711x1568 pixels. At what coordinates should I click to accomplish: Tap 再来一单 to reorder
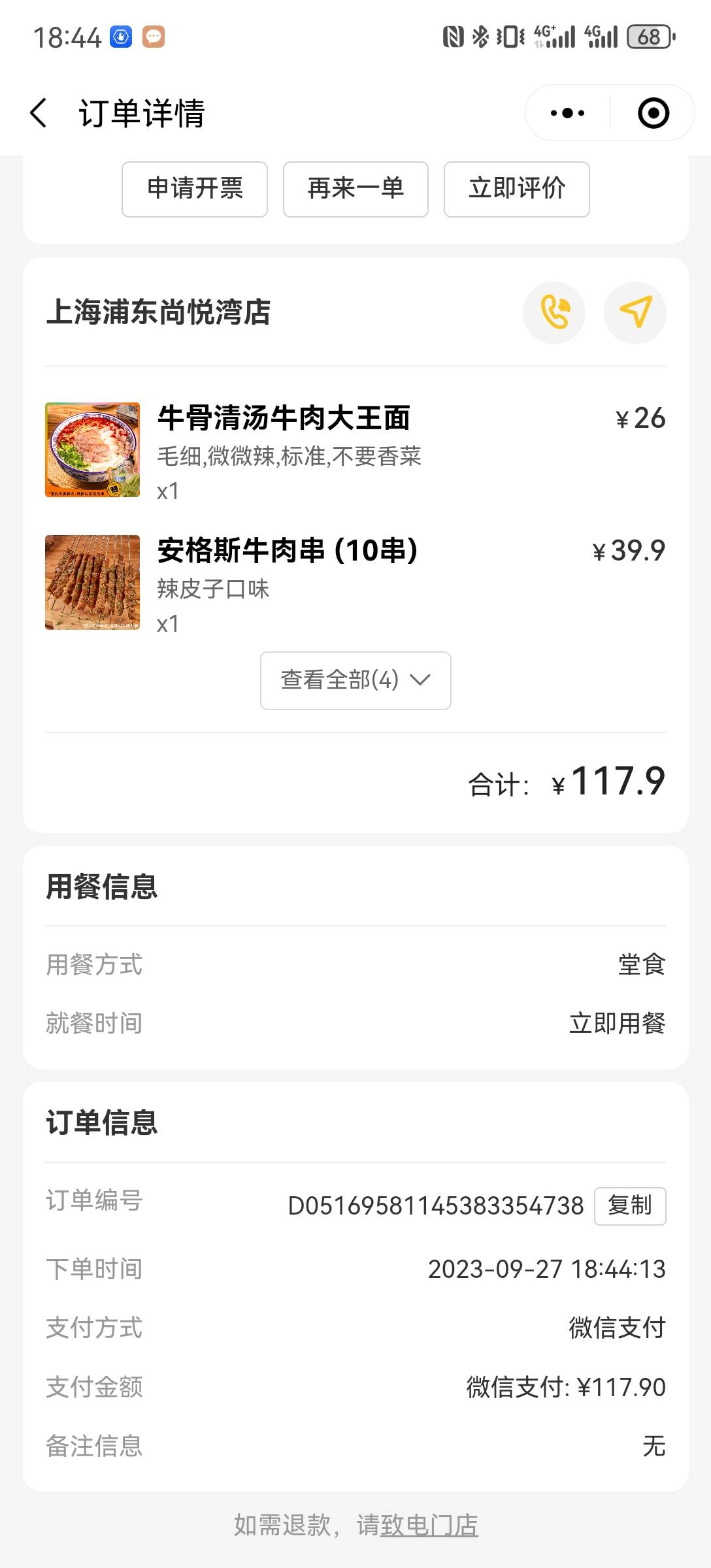pyautogui.click(x=355, y=189)
